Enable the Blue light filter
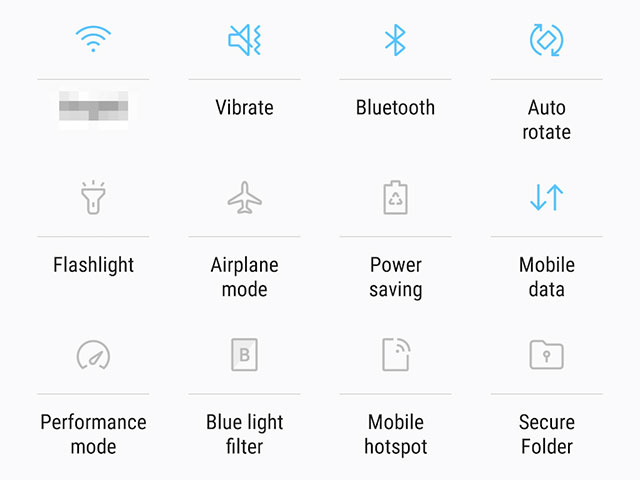The image size is (640, 480). [x=244, y=355]
